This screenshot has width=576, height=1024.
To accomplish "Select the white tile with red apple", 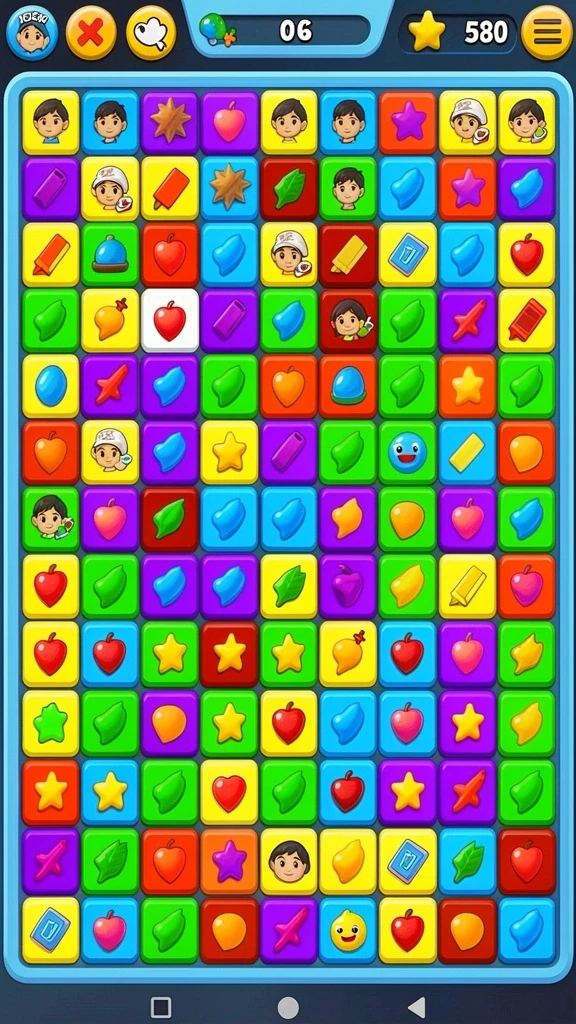I will click(170, 321).
